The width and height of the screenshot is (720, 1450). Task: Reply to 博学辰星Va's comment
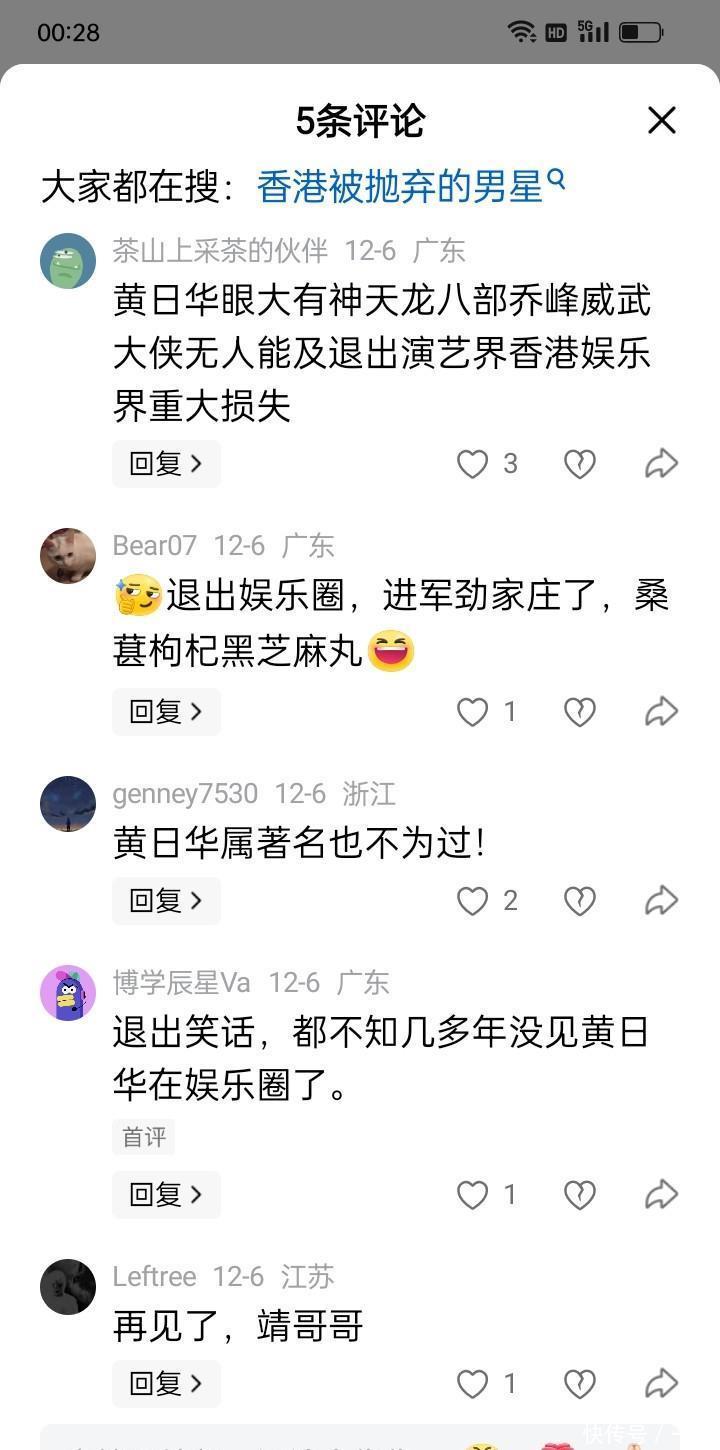pos(166,1194)
